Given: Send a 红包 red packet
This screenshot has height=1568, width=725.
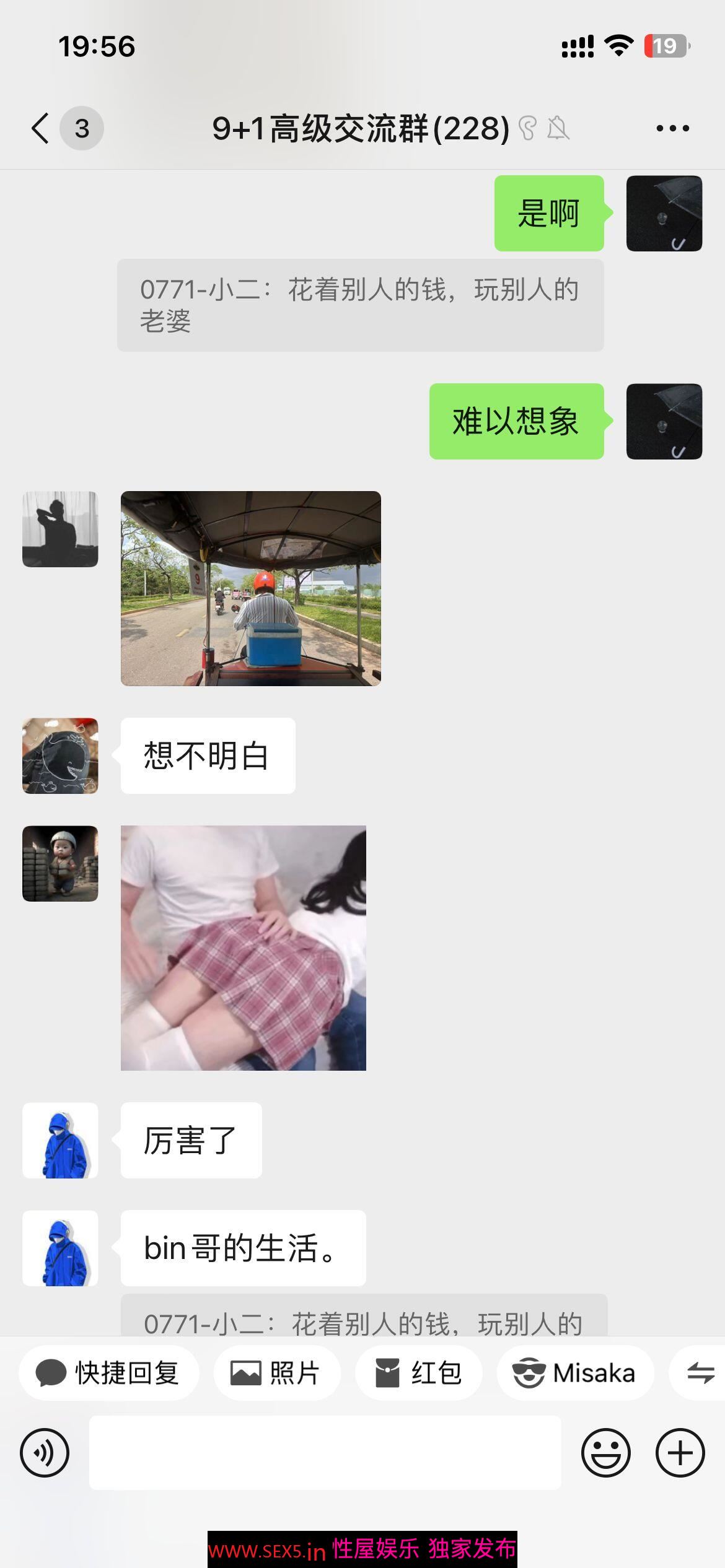Looking at the screenshot, I should [x=418, y=1372].
